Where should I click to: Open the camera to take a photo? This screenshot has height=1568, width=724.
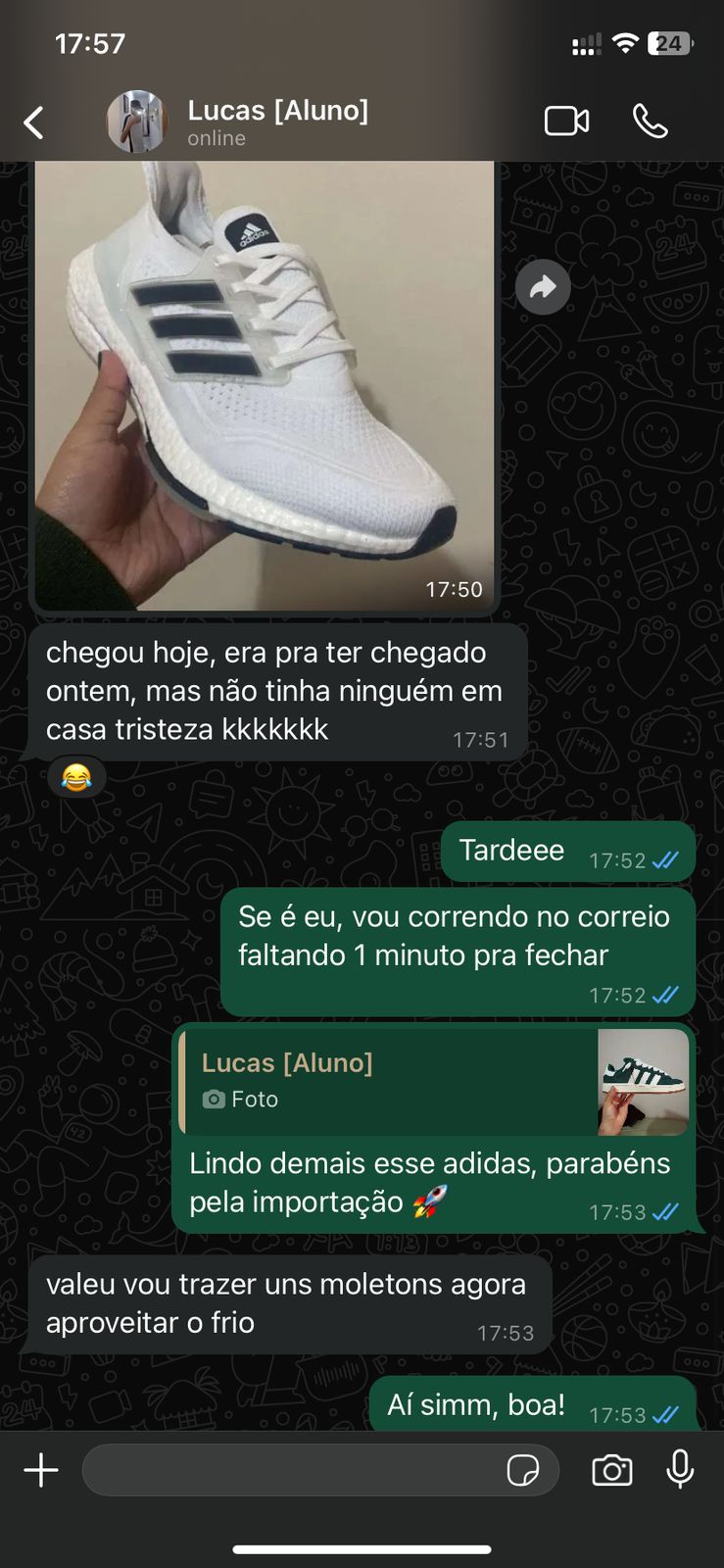coord(612,1469)
